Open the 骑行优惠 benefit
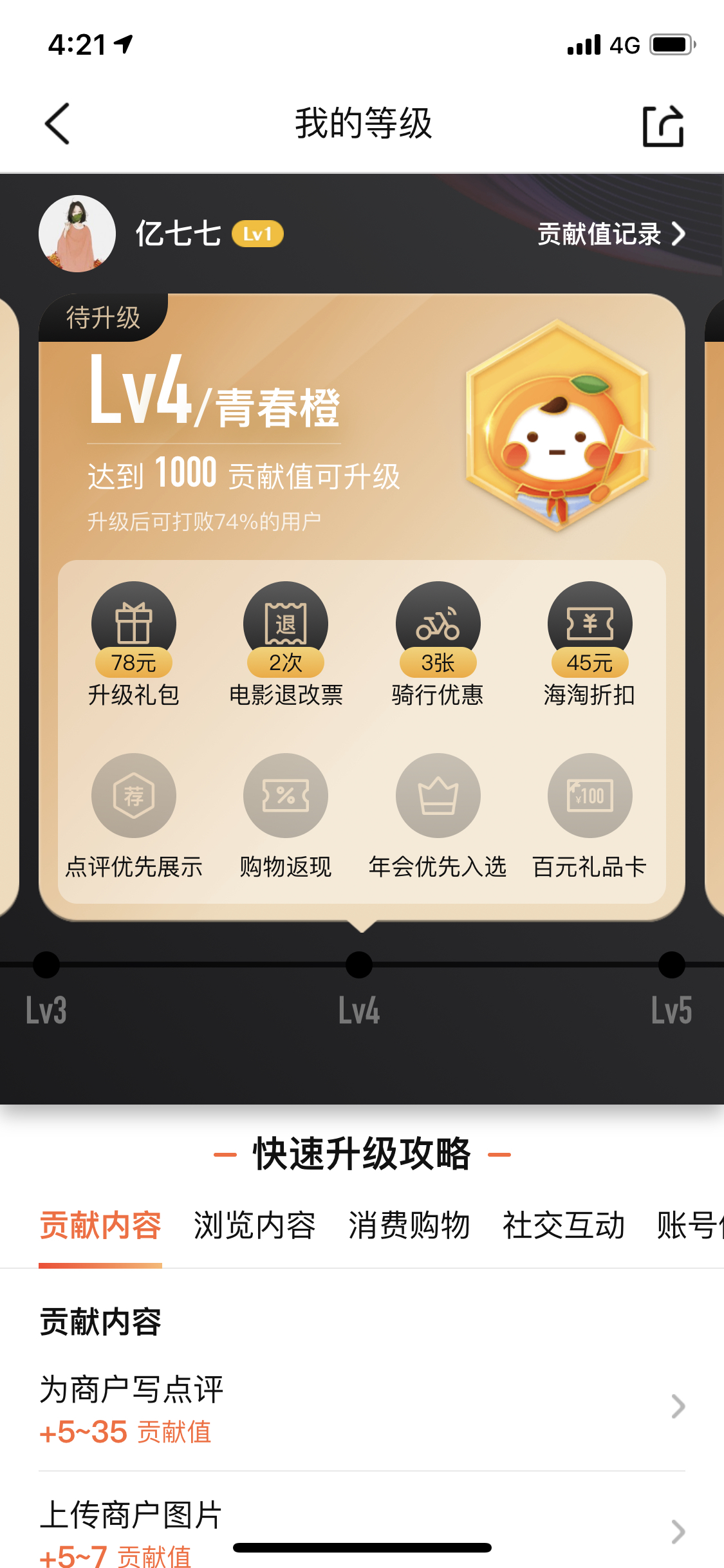Image resolution: width=724 pixels, height=1568 pixels. pyautogui.click(x=438, y=644)
